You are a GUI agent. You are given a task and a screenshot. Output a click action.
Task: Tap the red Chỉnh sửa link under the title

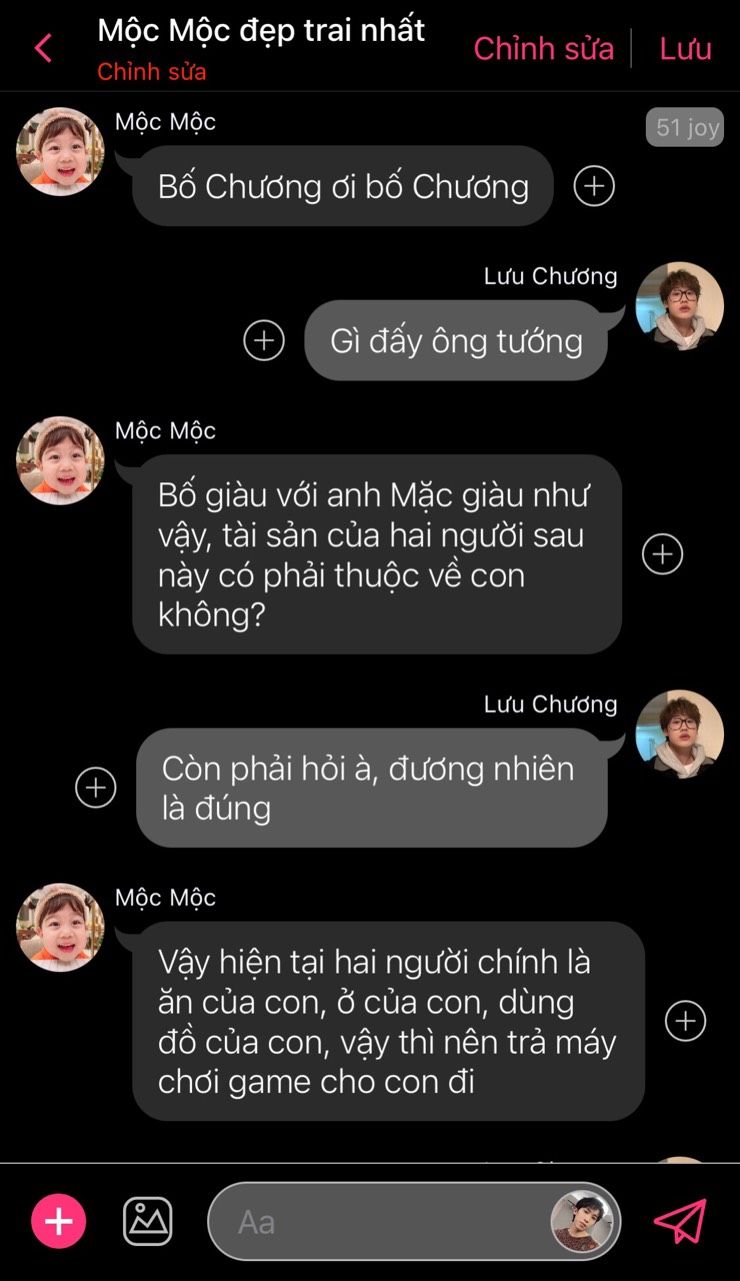[x=152, y=72]
